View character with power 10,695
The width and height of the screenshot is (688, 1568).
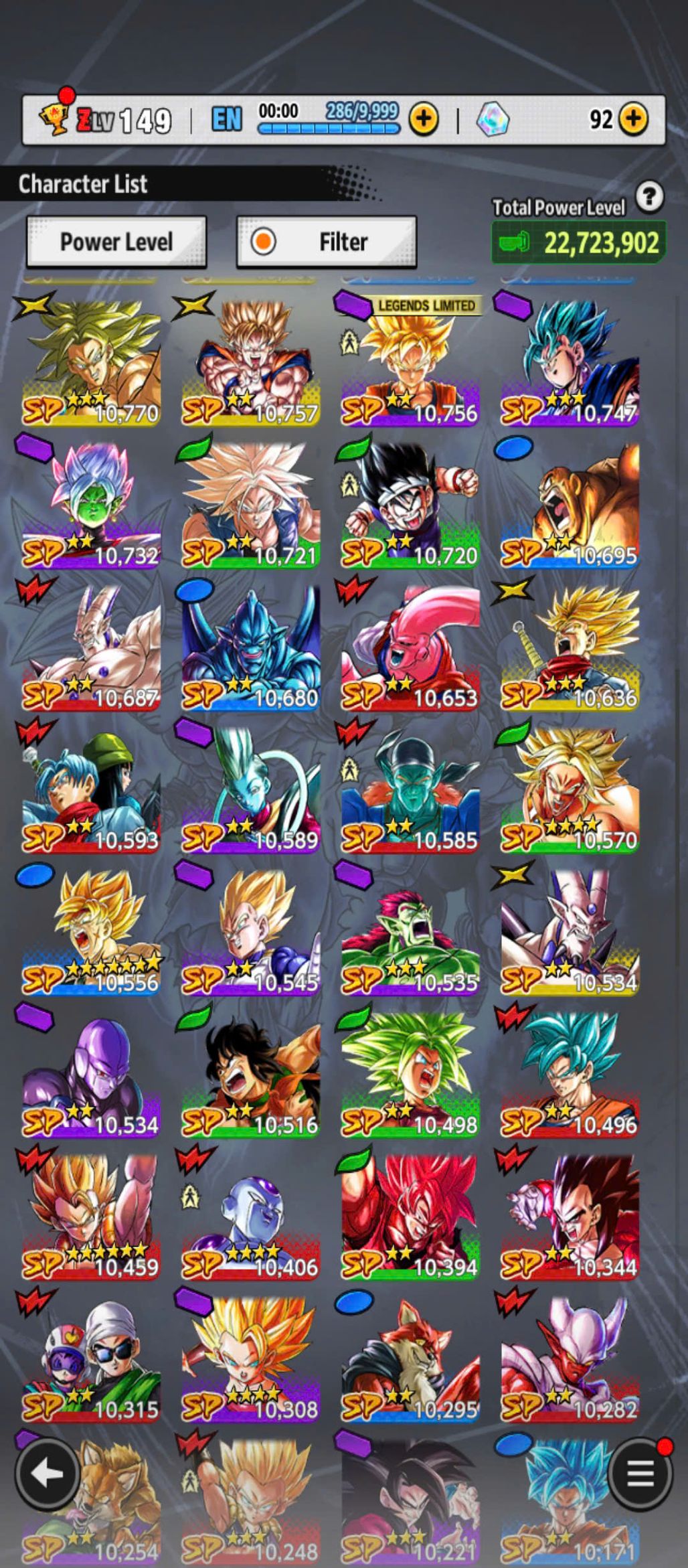[570, 503]
